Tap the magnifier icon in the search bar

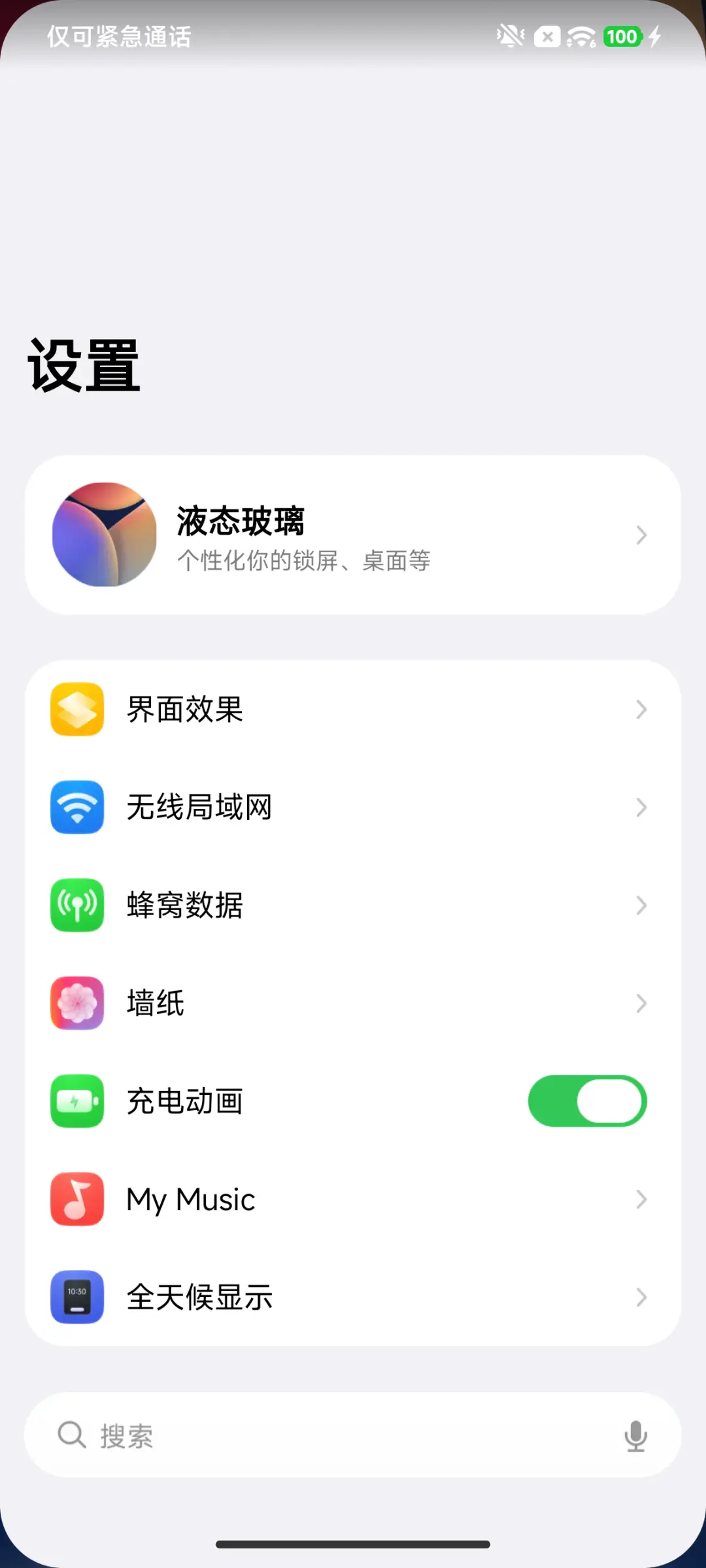tap(71, 1435)
